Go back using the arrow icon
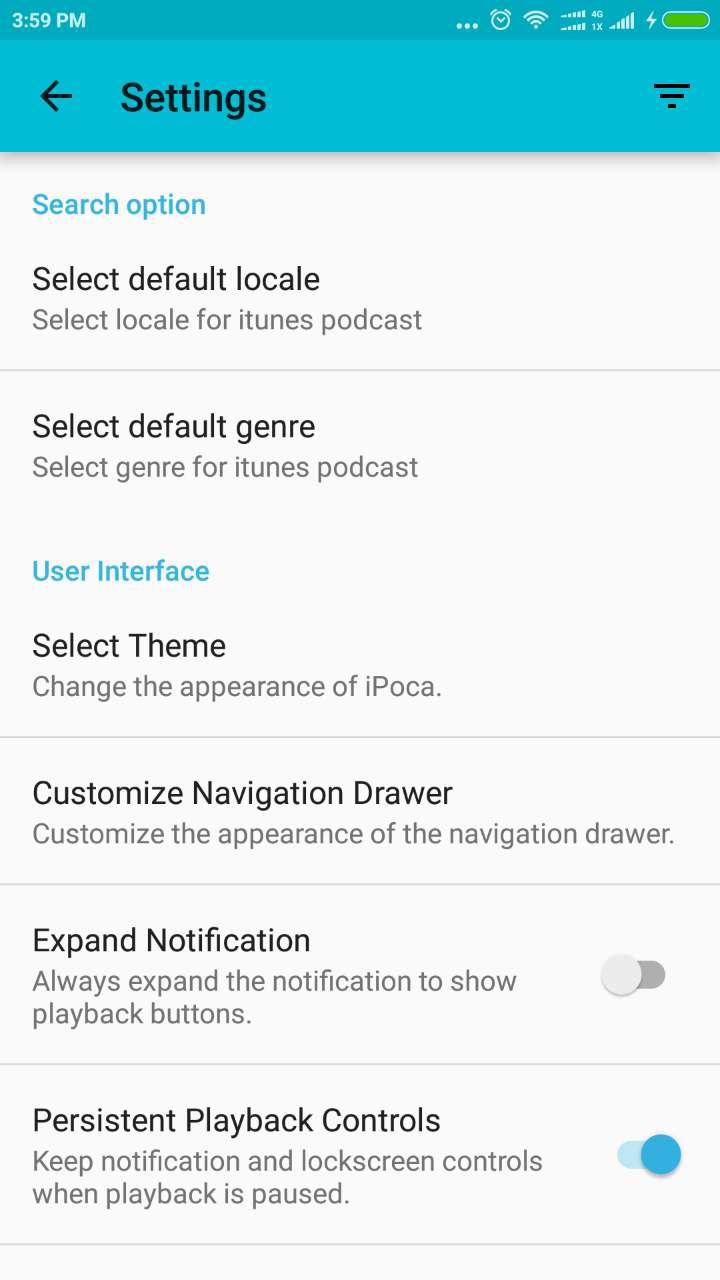The image size is (720, 1280). click(x=56, y=96)
